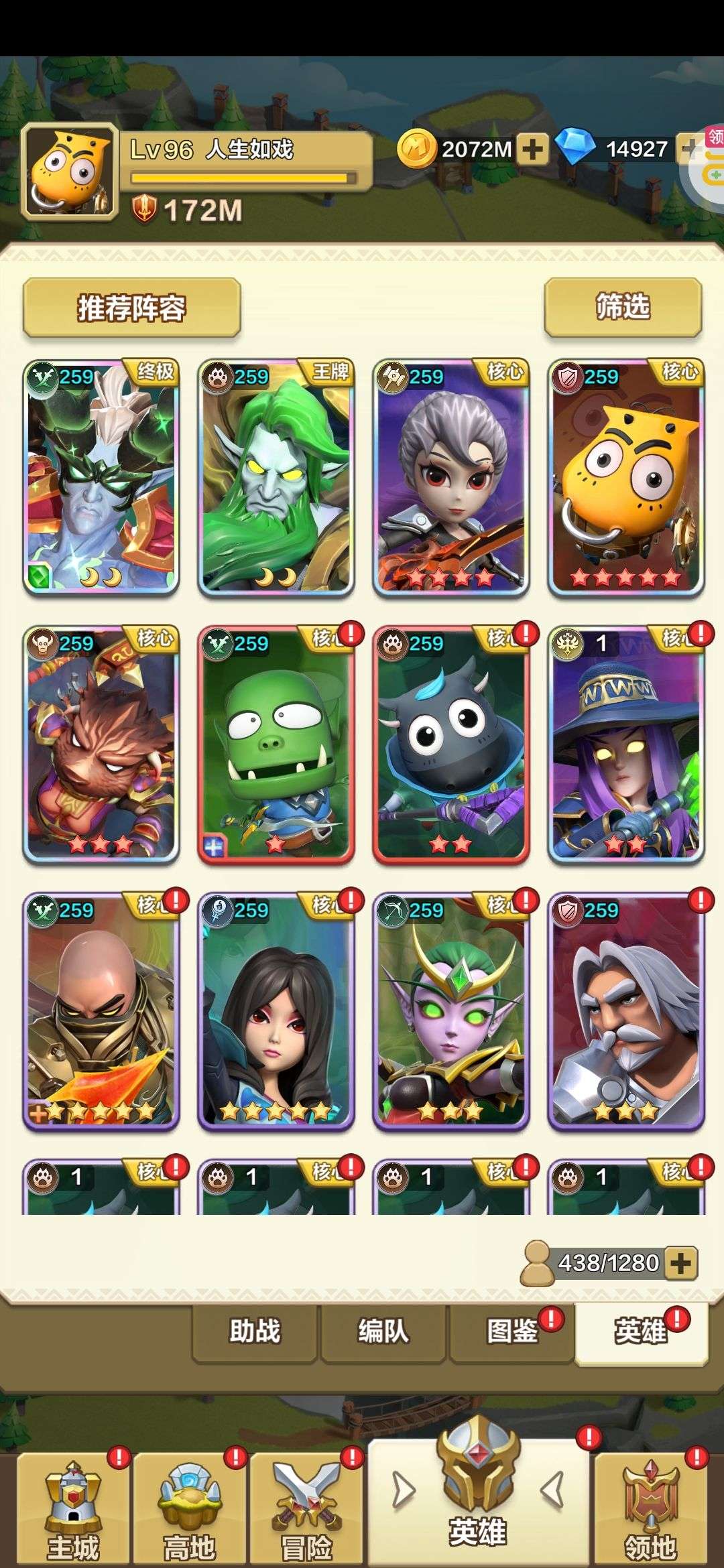Open the 推荐阵容 recommended lineup button
Viewport: 724px width, 1568px height.
coord(131,308)
